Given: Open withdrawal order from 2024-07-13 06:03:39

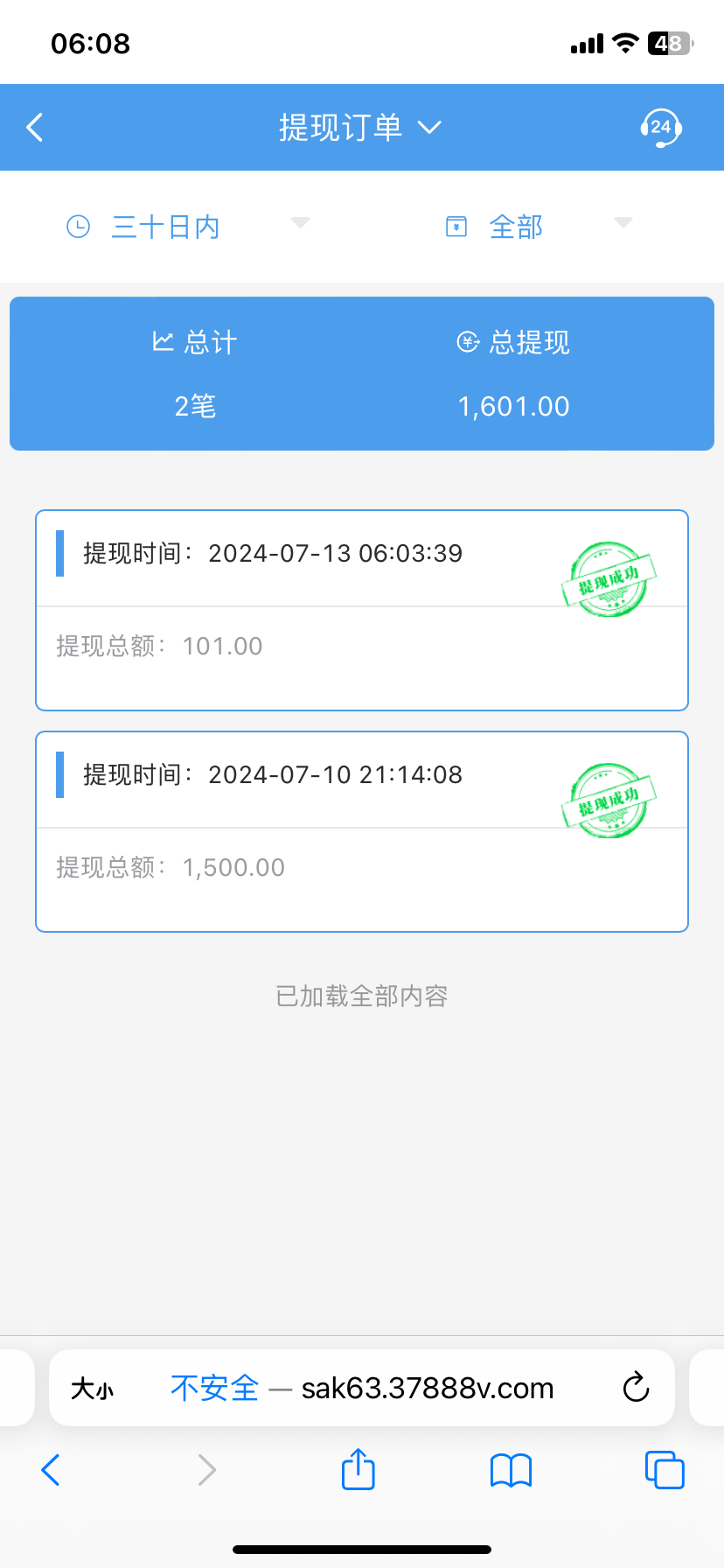Looking at the screenshot, I should pos(362,610).
